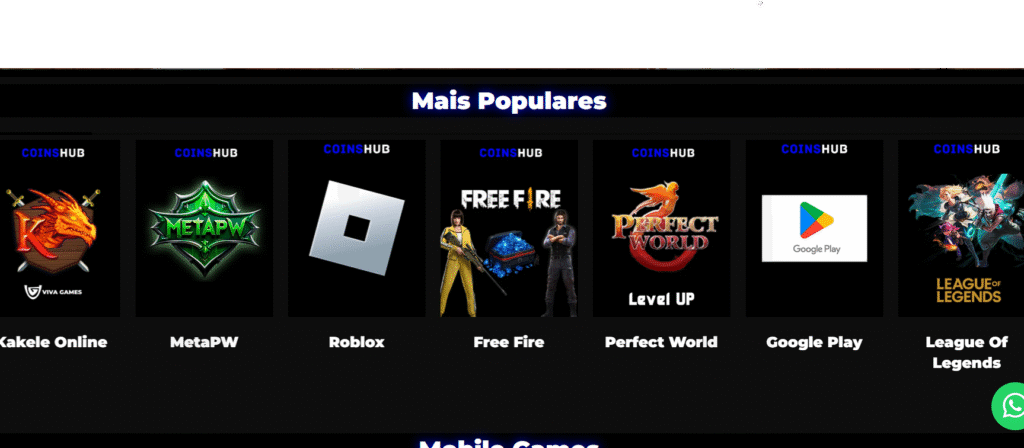
Task: Select the MetaPW card
Action: pos(204,229)
